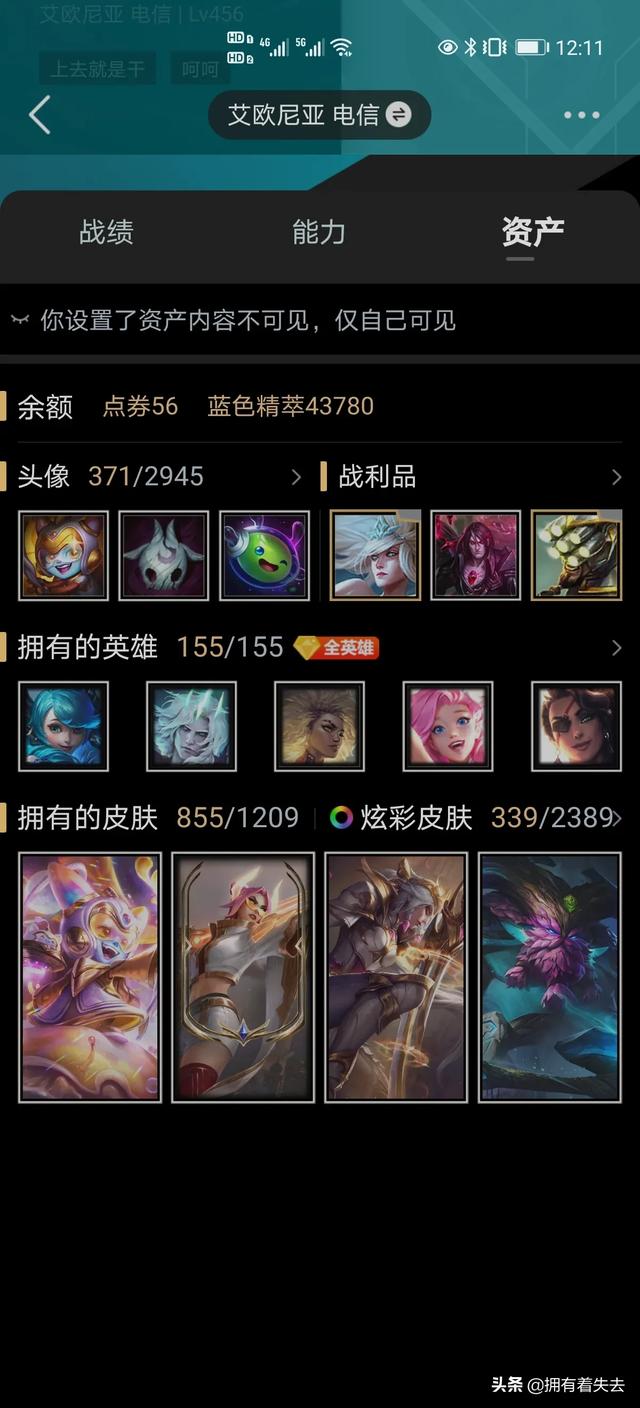Select the 资产 tab
Screen dimensions: 640x1408
532,233
